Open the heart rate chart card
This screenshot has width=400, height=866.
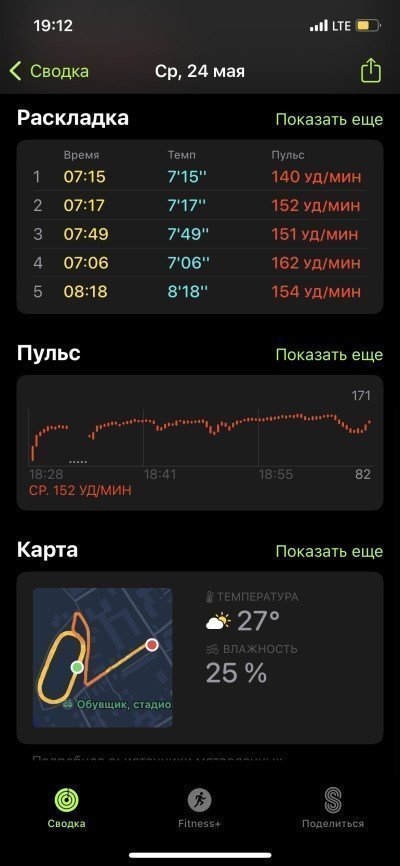[200, 442]
